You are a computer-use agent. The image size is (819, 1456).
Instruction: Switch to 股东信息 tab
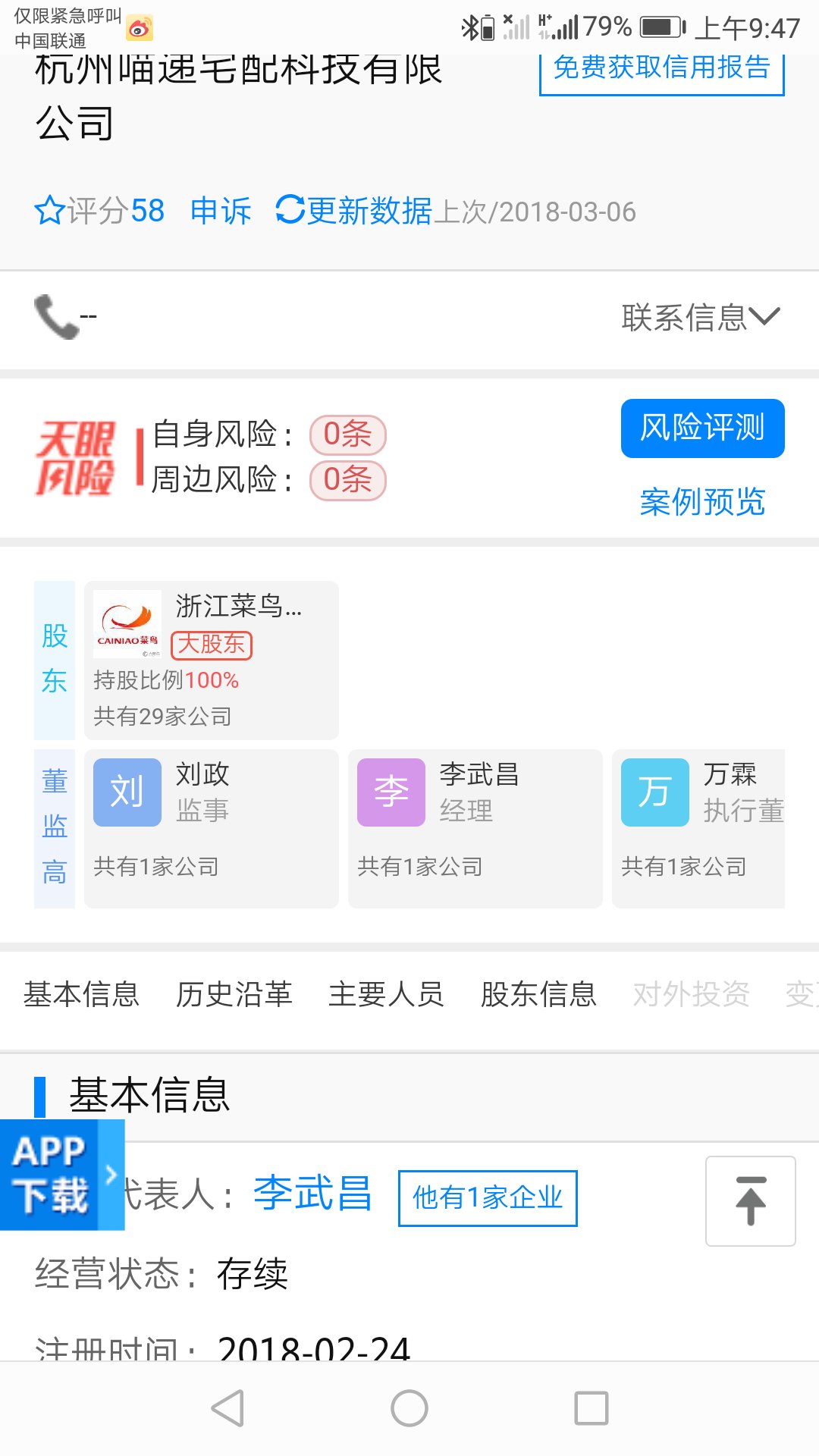click(539, 994)
